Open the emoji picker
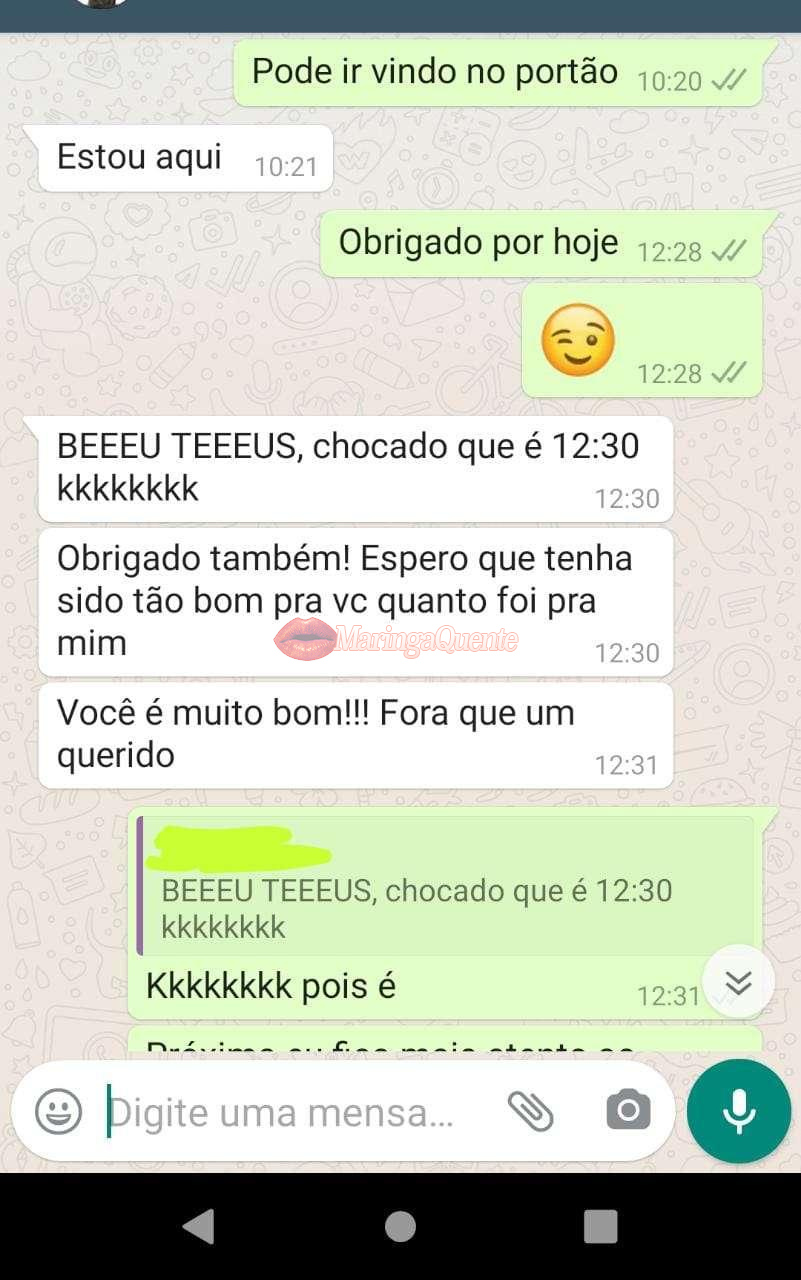 (59, 1111)
